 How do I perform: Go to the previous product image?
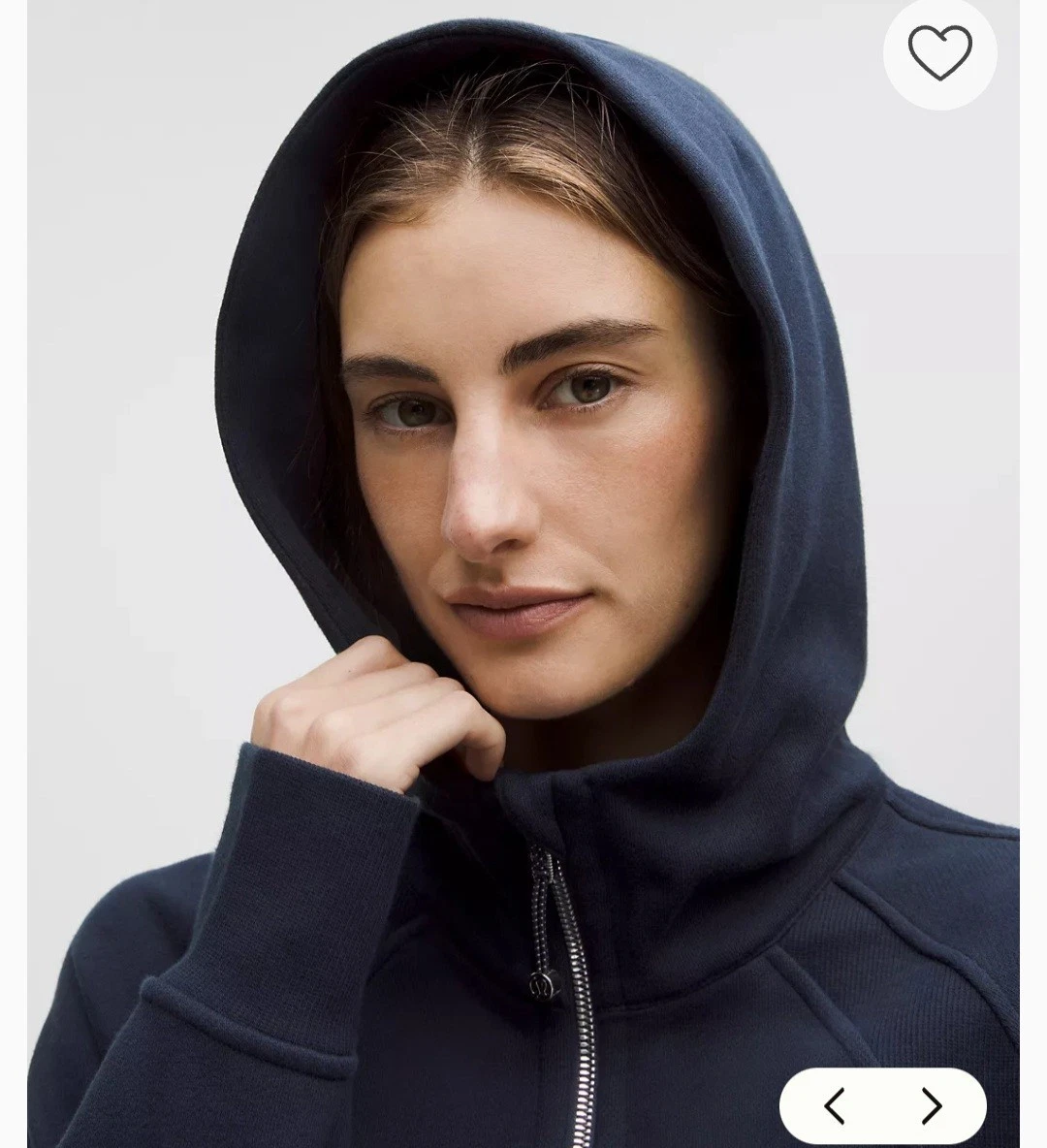835,1104
